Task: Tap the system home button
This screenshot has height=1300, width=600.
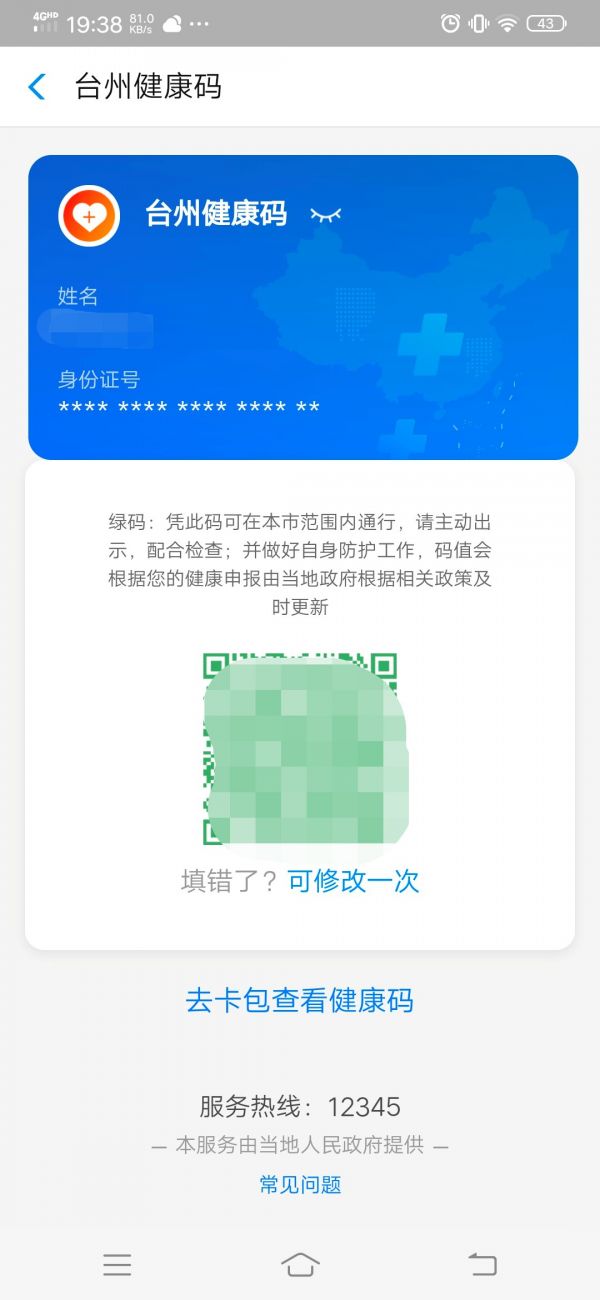Action: click(x=300, y=1265)
